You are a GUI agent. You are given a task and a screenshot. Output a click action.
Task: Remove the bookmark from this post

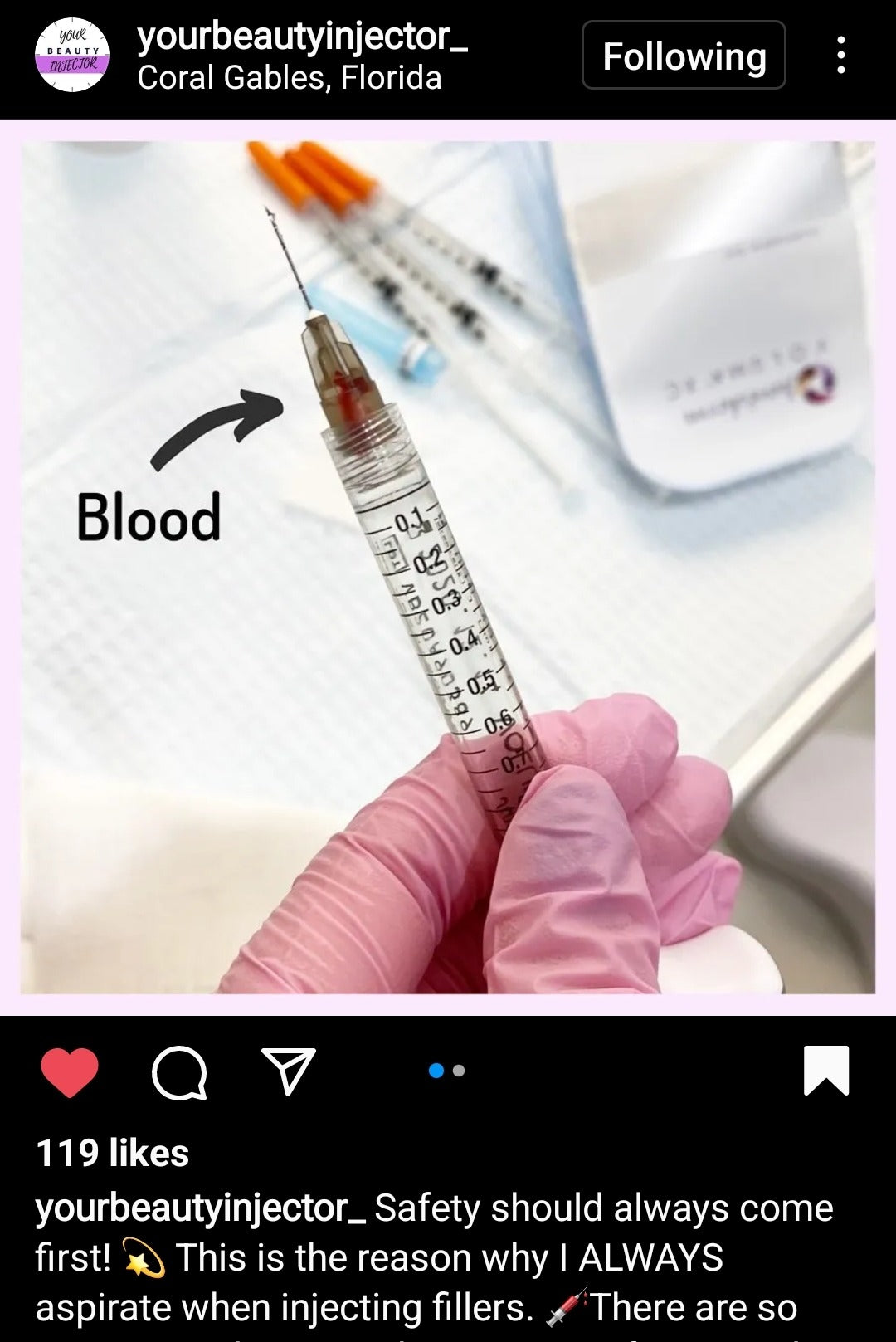[826, 1071]
